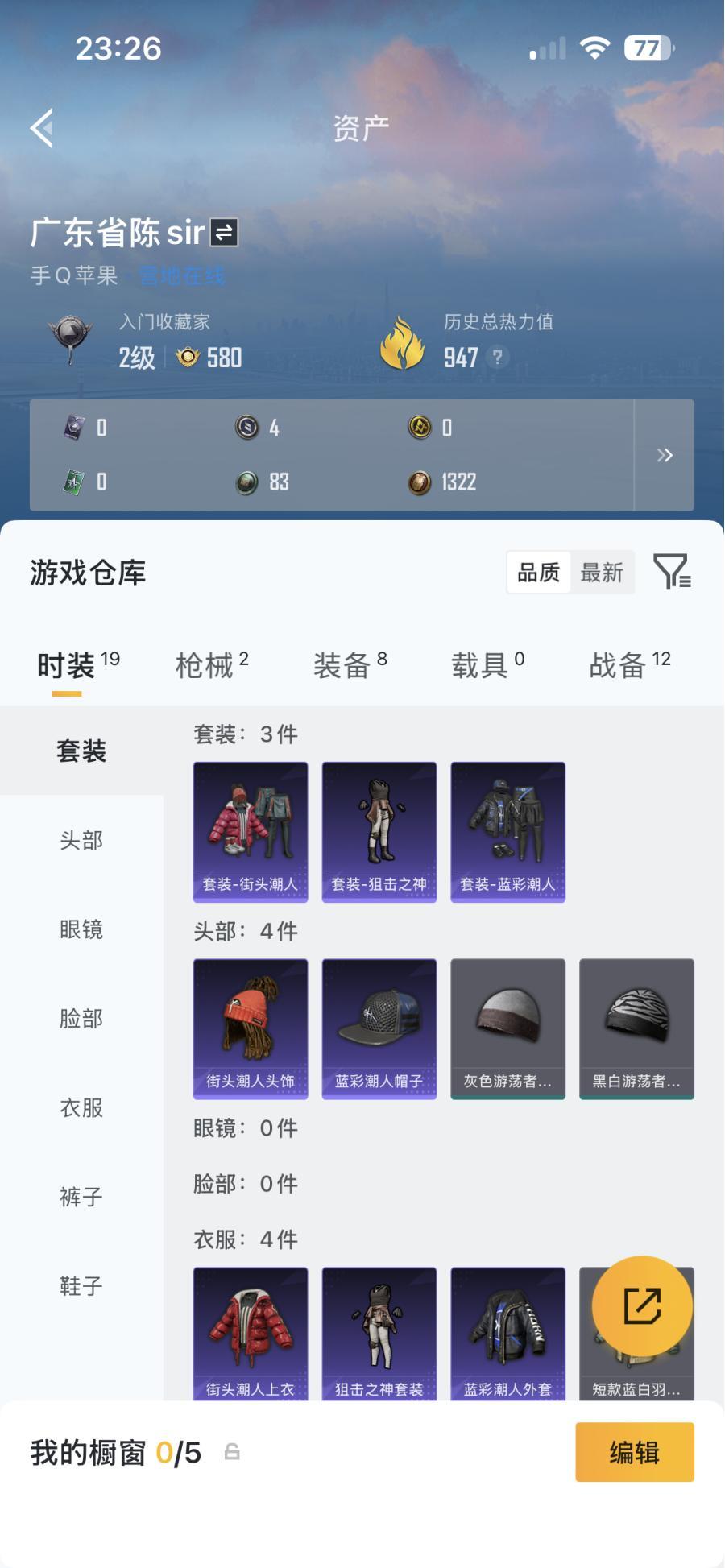This screenshot has height=1568, width=725.
Task: Open the 营地在线 status link
Action: (181, 275)
